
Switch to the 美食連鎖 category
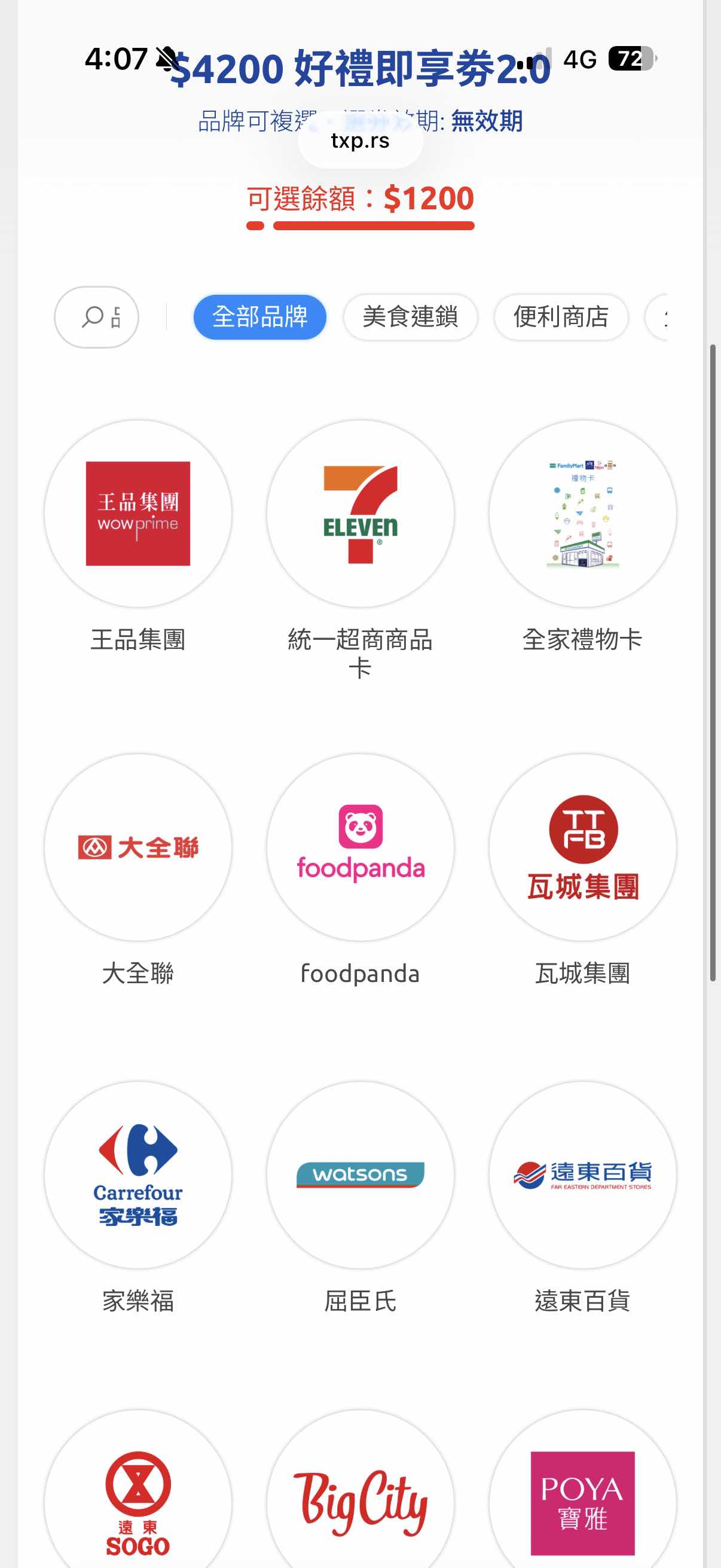click(x=410, y=317)
